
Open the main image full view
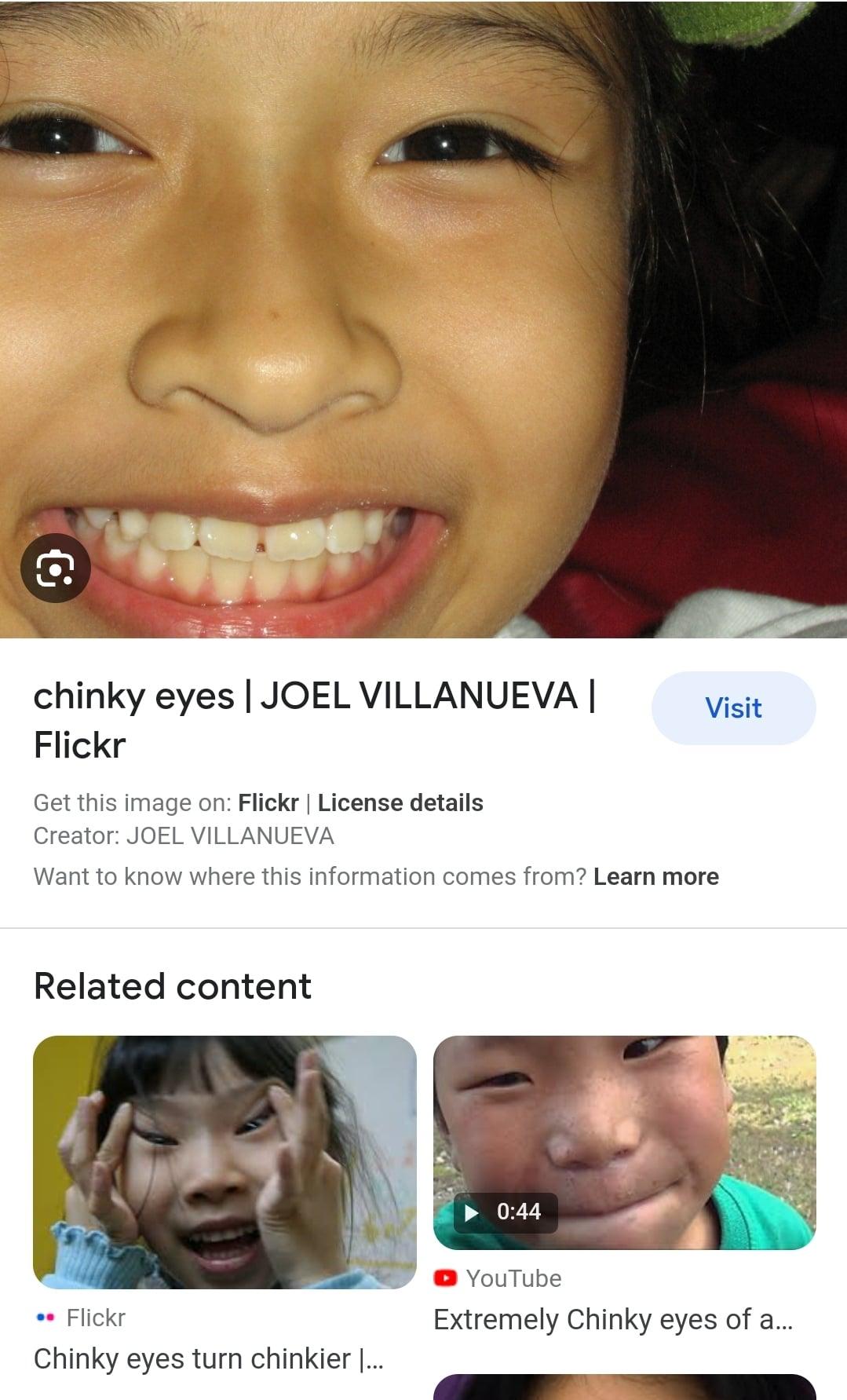[x=423, y=319]
